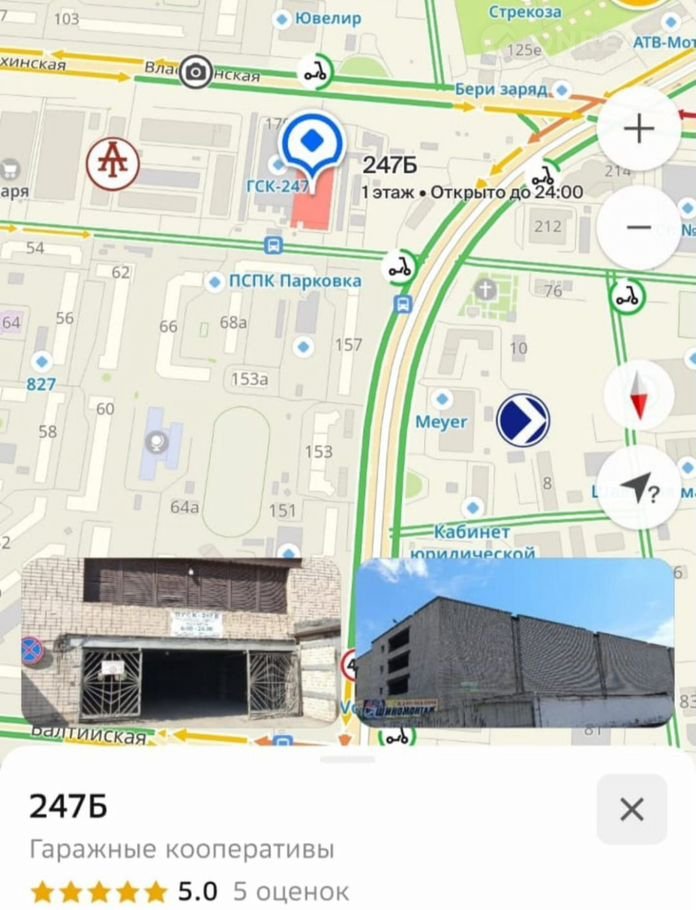View the brick building photo
The image size is (696, 910).
pos(514,641)
